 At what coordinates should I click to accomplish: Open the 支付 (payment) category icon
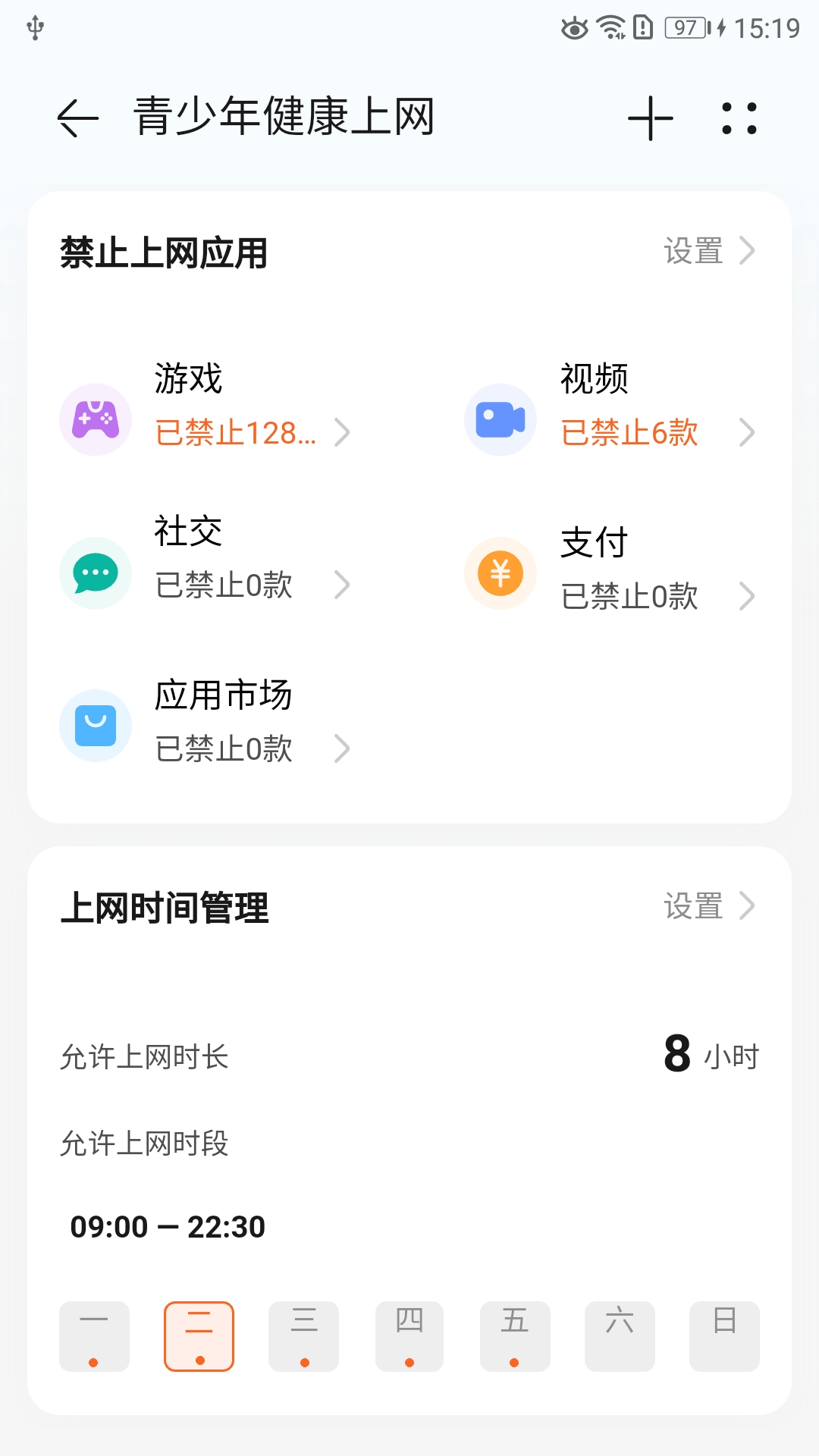point(500,573)
